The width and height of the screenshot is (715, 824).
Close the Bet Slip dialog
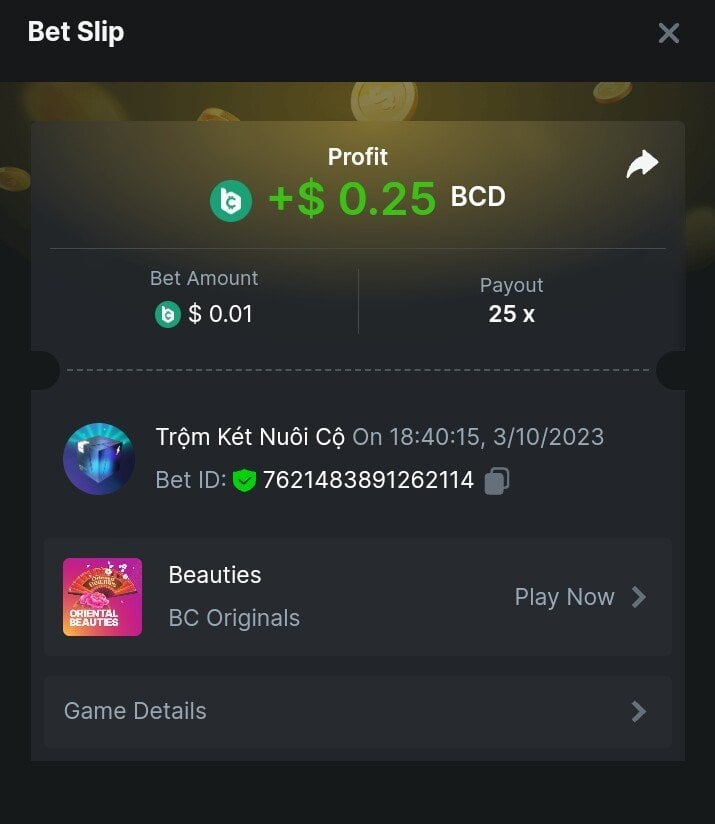(x=668, y=33)
